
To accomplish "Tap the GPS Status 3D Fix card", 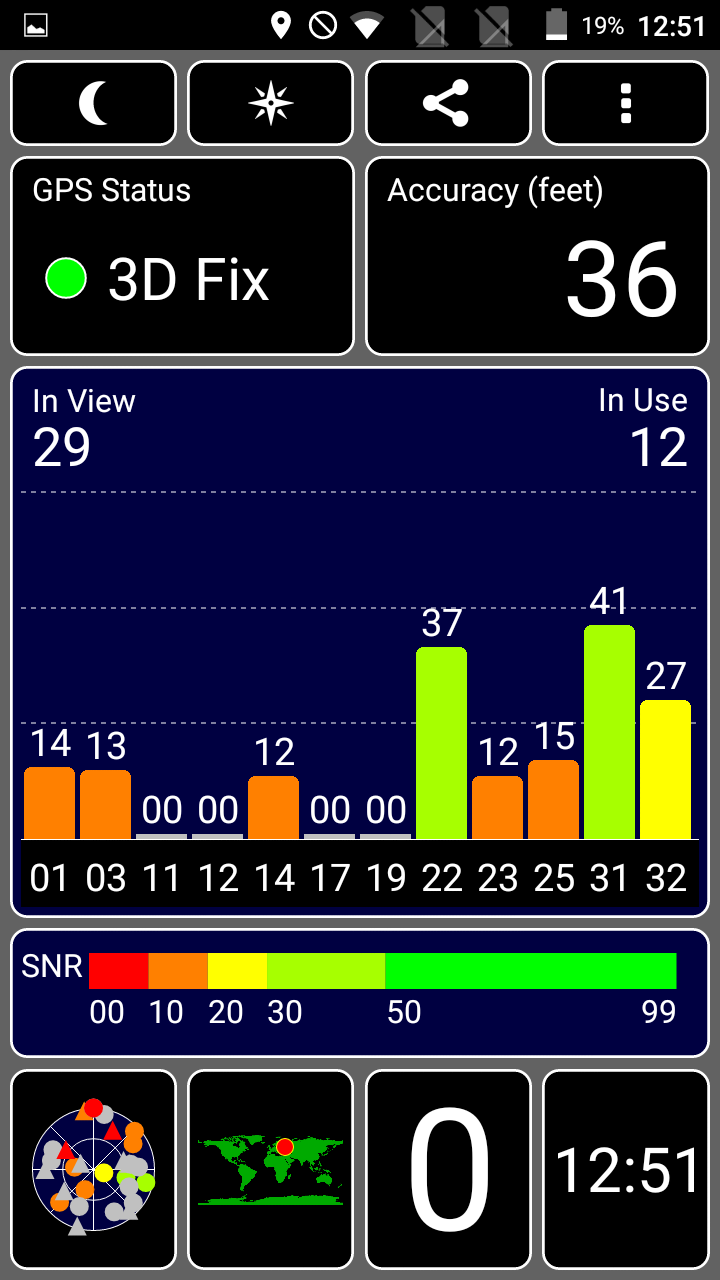I will [182, 256].
